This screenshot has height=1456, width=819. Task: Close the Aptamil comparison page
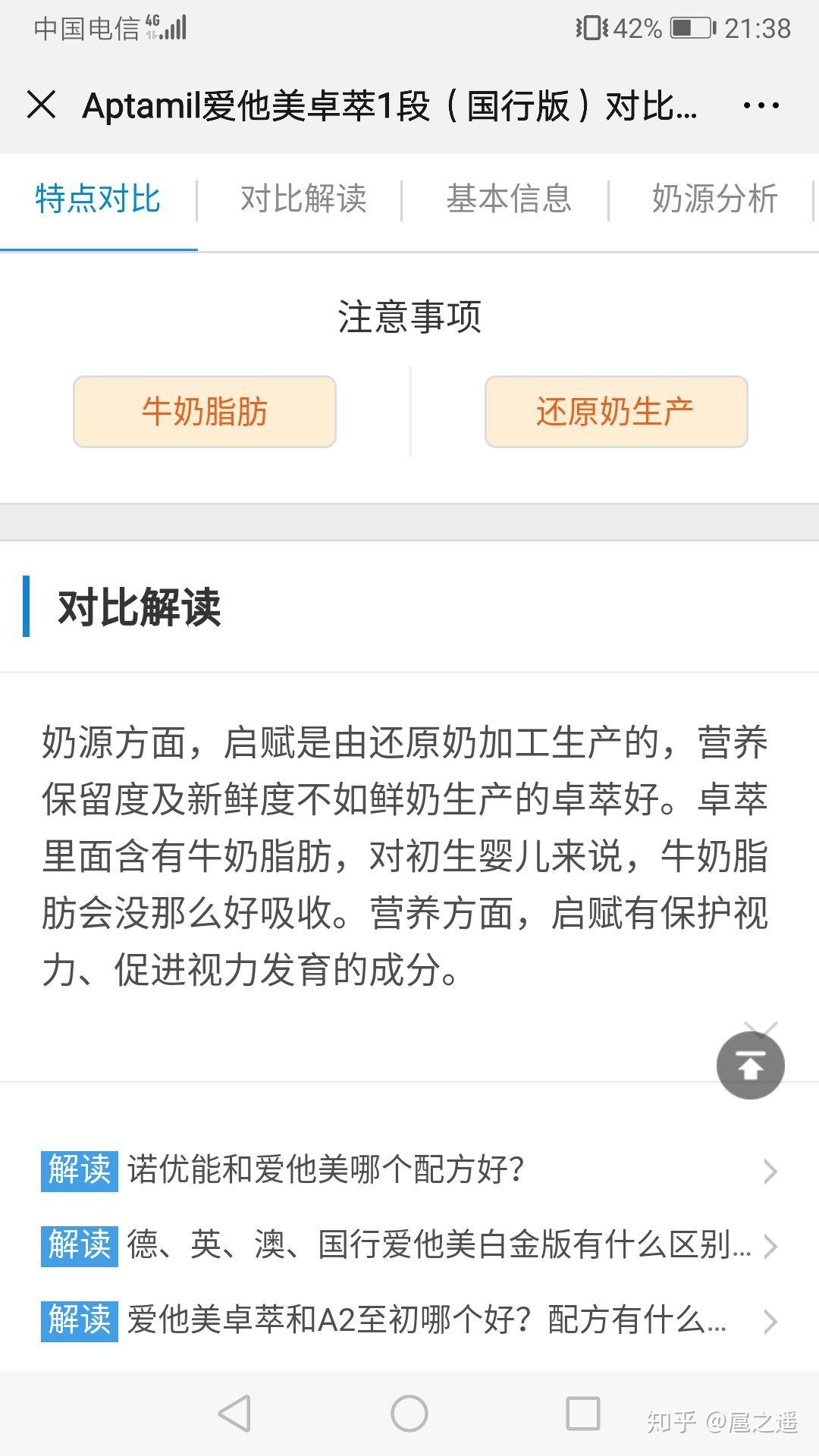point(41,105)
